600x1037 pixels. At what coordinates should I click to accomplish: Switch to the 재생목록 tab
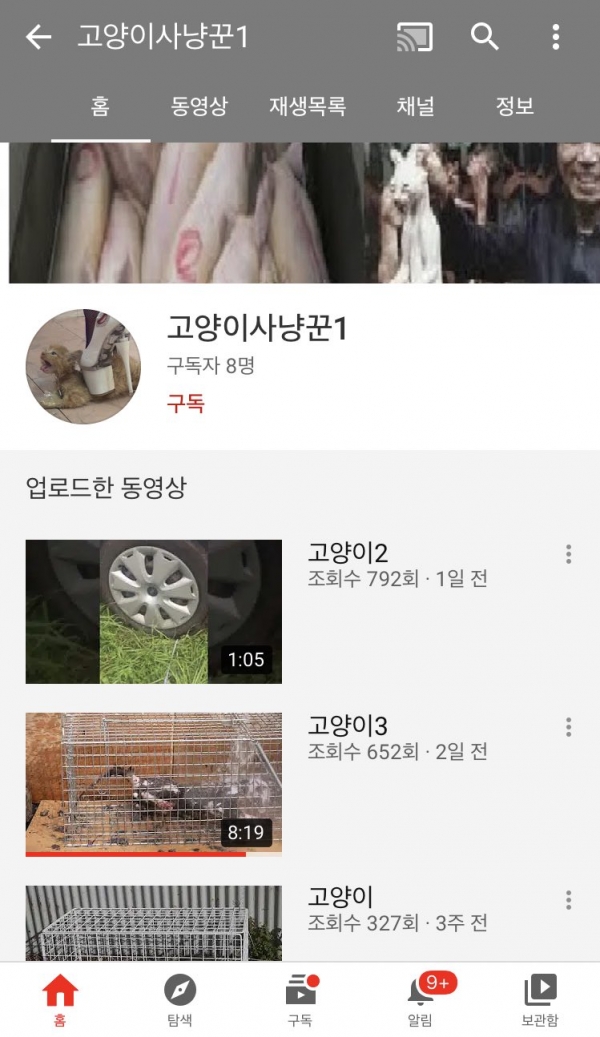point(307,106)
